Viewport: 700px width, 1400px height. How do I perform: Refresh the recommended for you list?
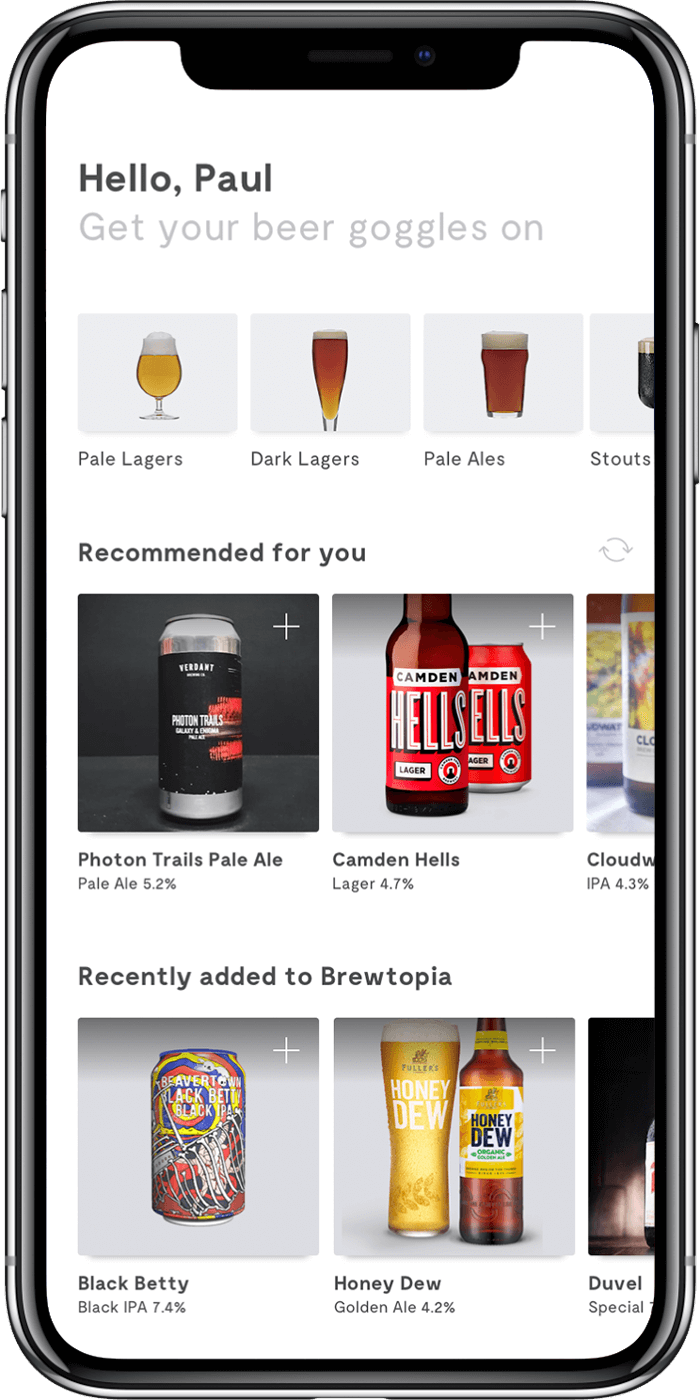pyautogui.click(x=616, y=549)
